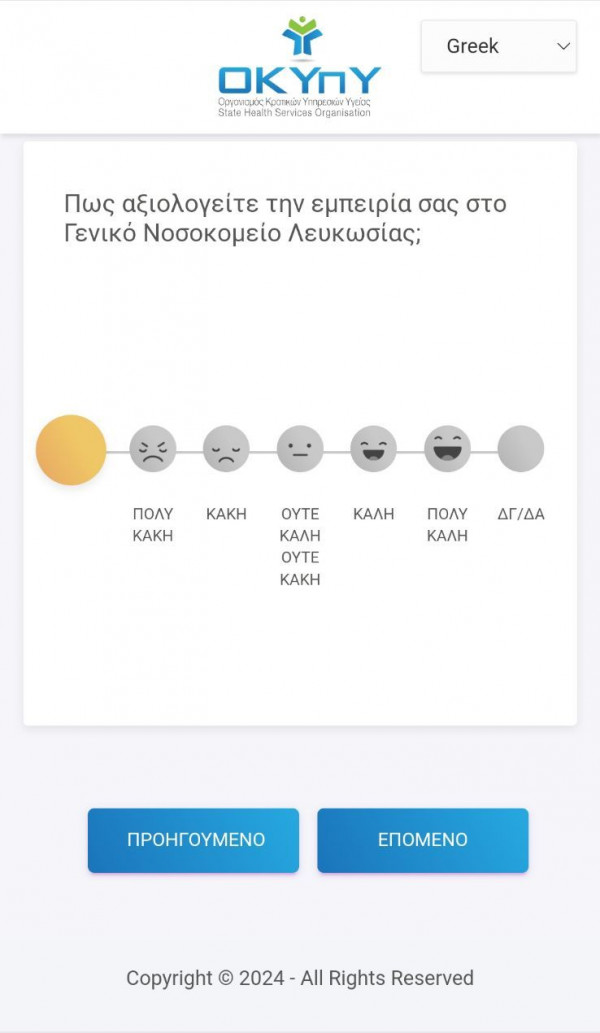
Task: Select the ΚΑΚΗ sad face rating
Action: [x=226, y=449]
